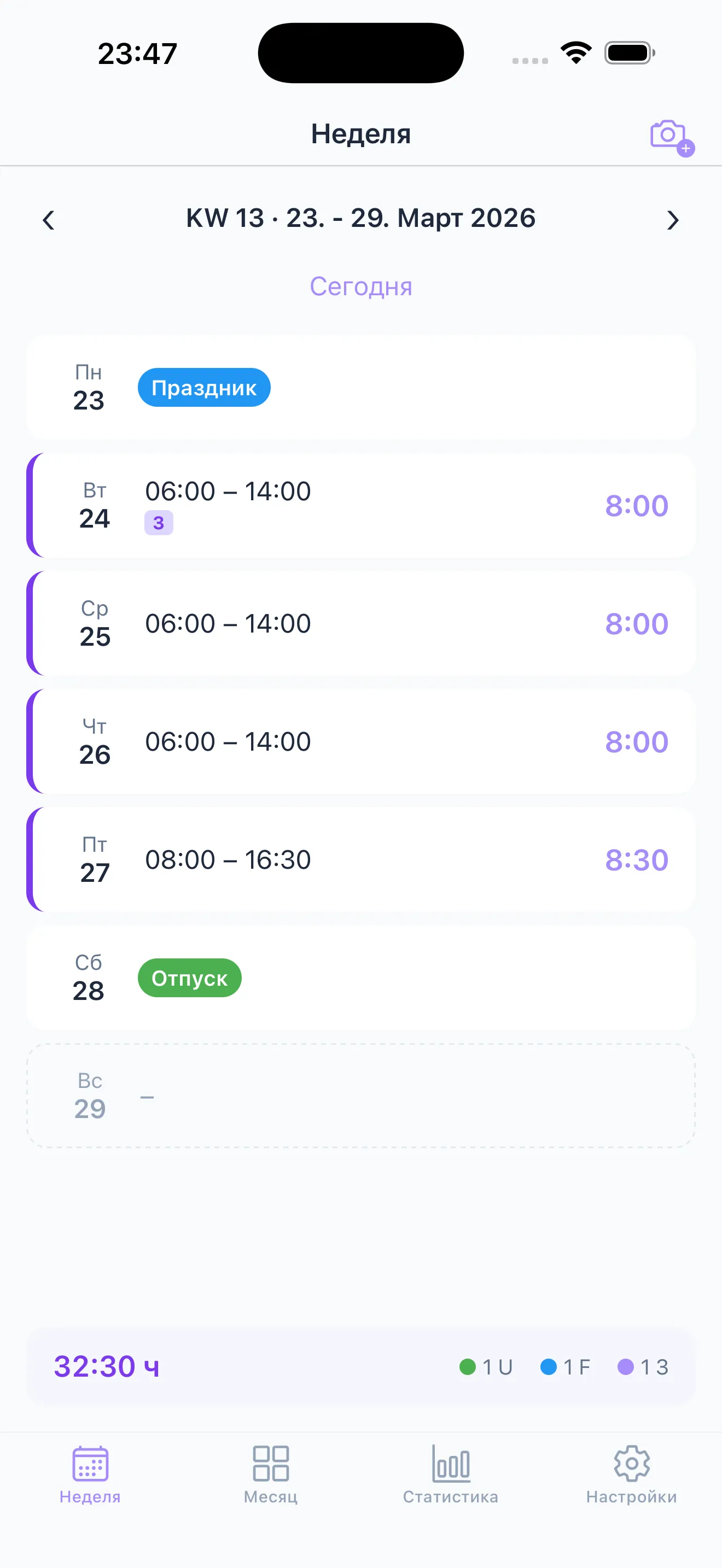Go to the previous week

(49, 220)
